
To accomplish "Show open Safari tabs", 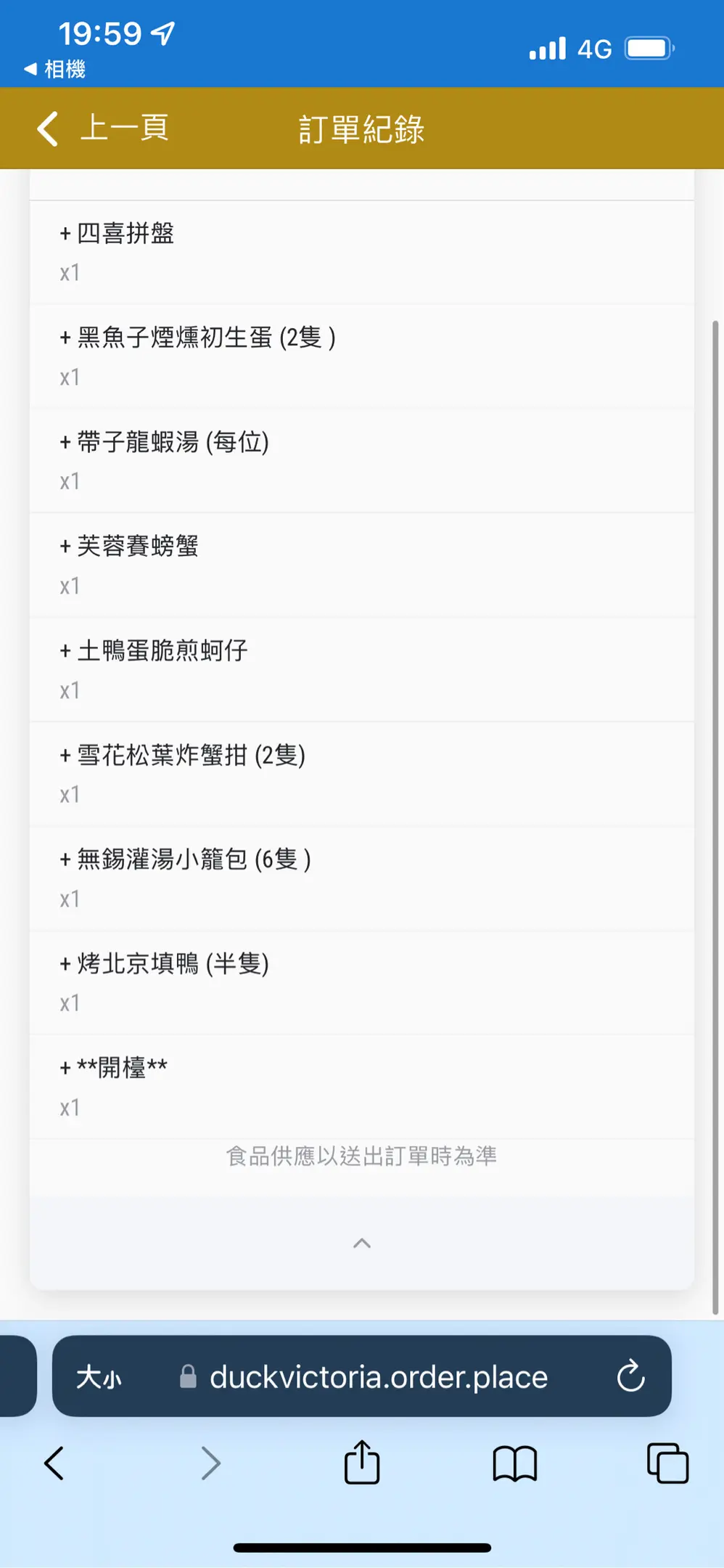I will 667,1463.
